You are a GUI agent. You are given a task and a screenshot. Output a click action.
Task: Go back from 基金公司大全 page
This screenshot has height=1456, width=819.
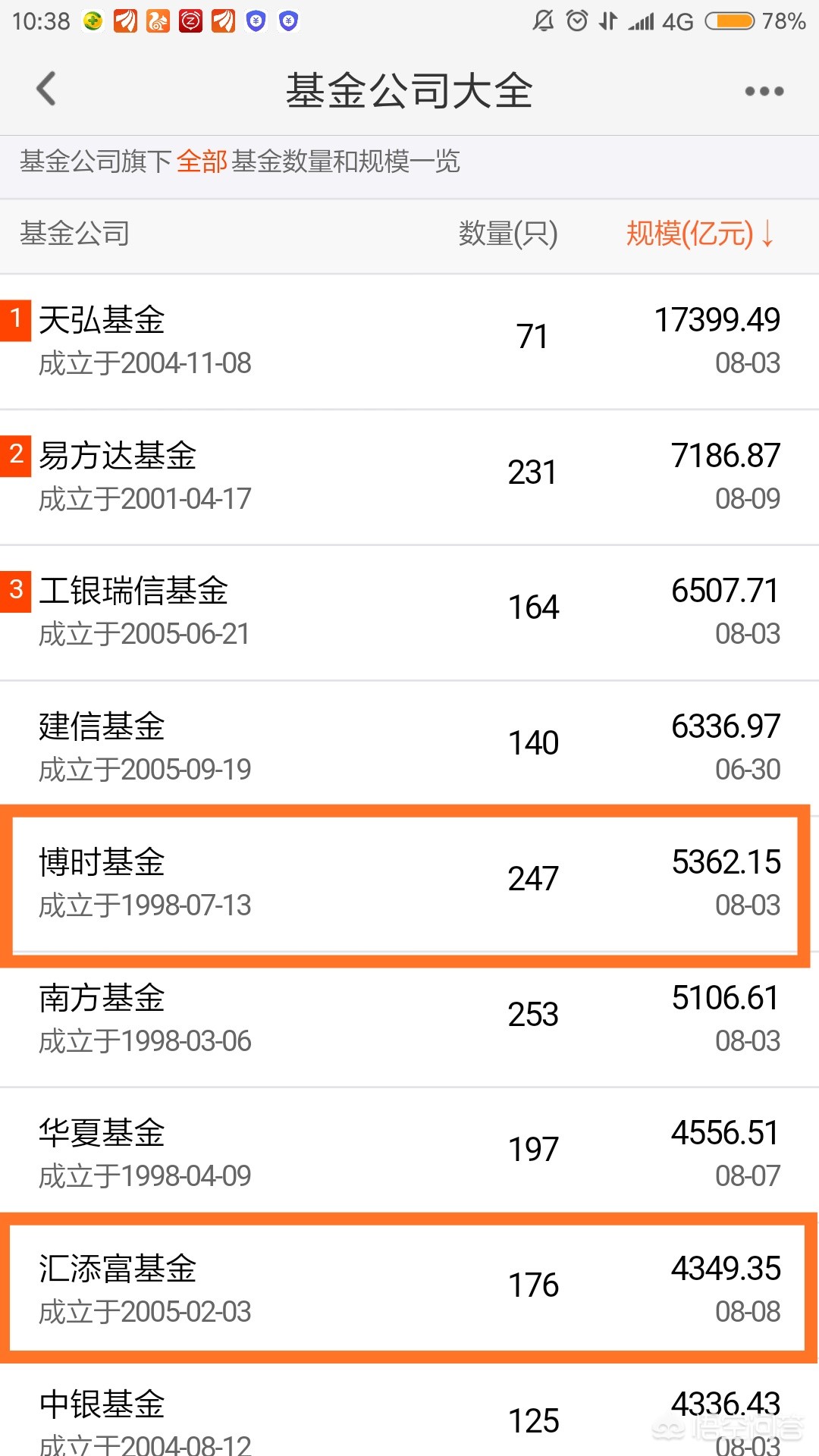[x=47, y=89]
